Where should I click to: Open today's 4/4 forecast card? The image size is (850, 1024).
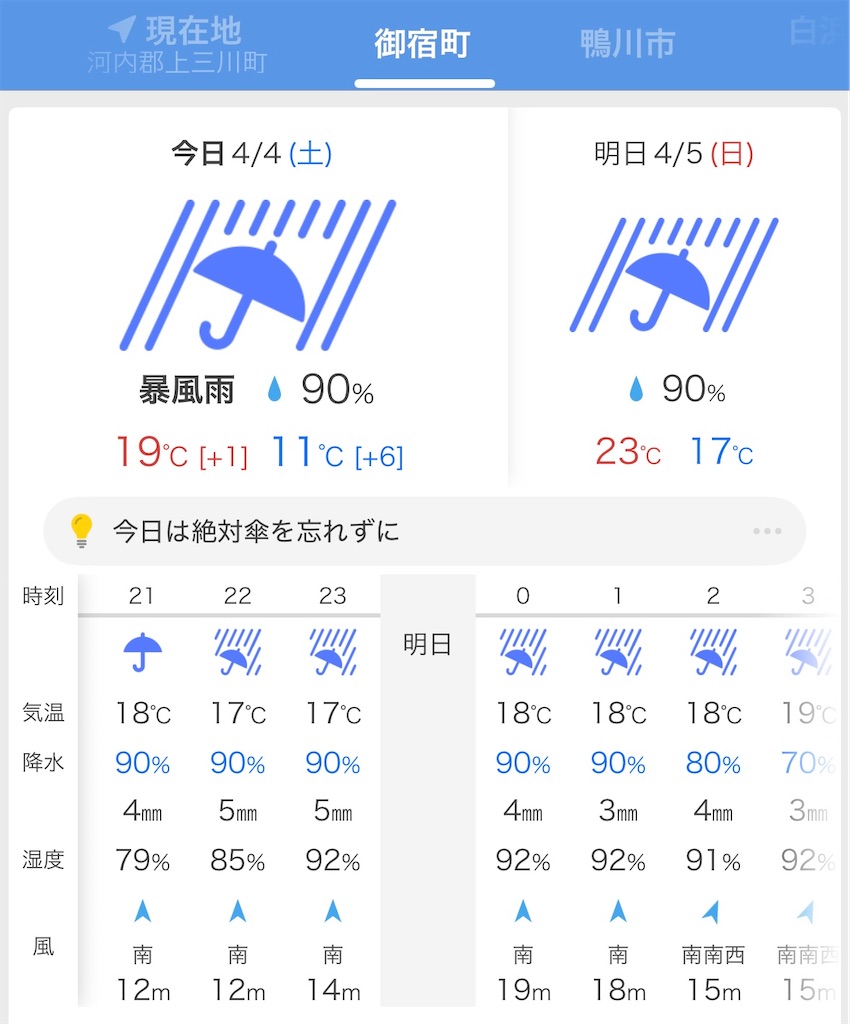[x=259, y=297]
